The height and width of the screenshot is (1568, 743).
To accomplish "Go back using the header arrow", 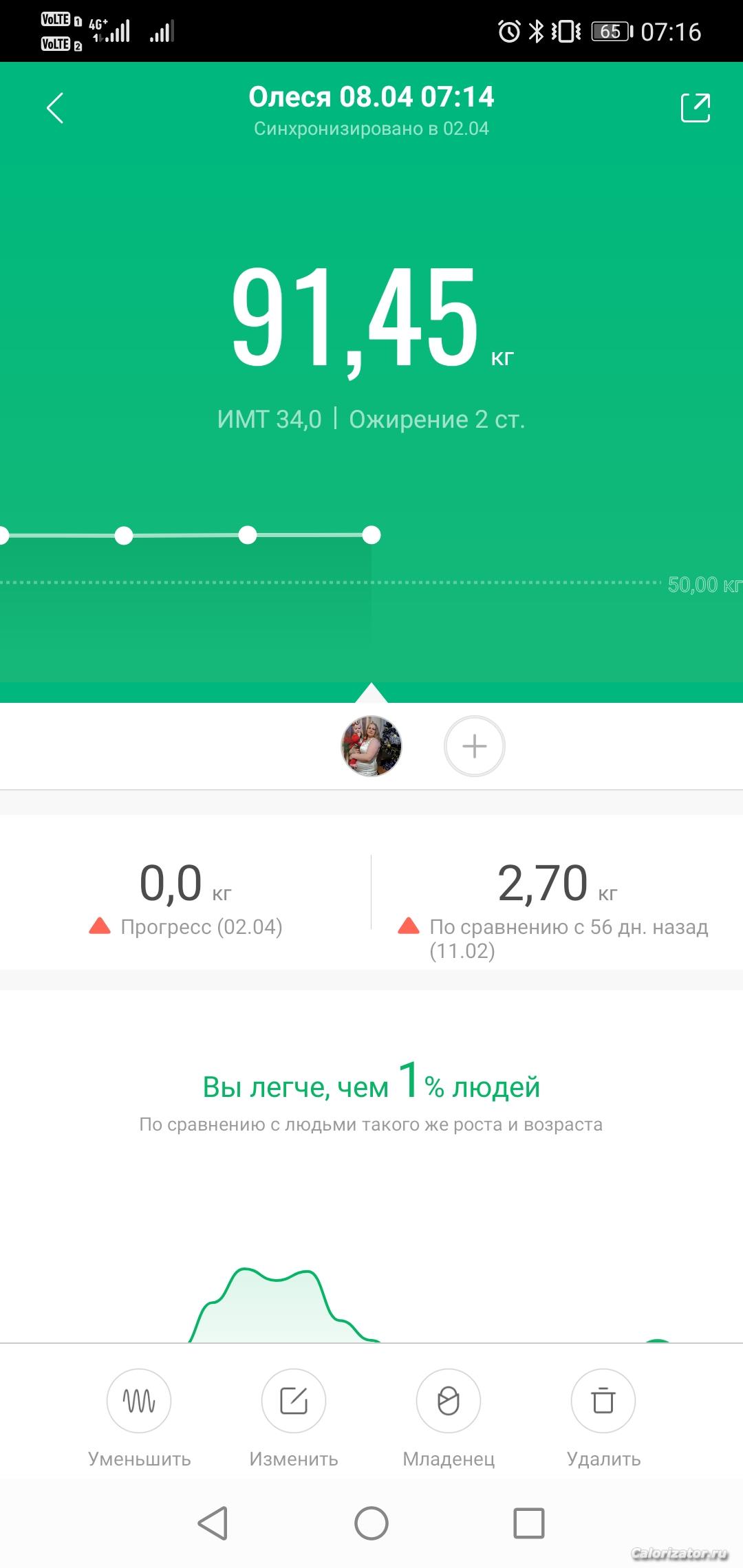I will [55, 108].
